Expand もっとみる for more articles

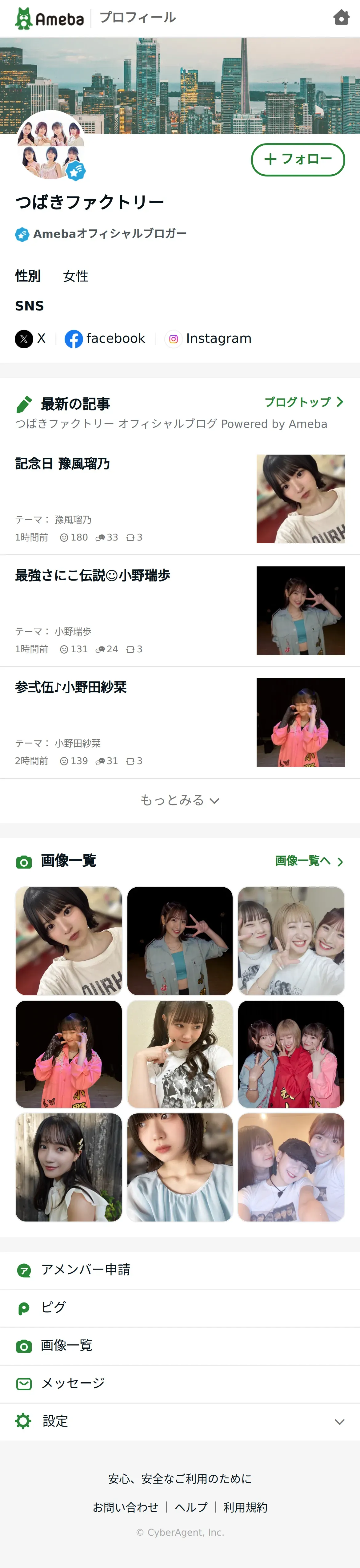tap(179, 800)
